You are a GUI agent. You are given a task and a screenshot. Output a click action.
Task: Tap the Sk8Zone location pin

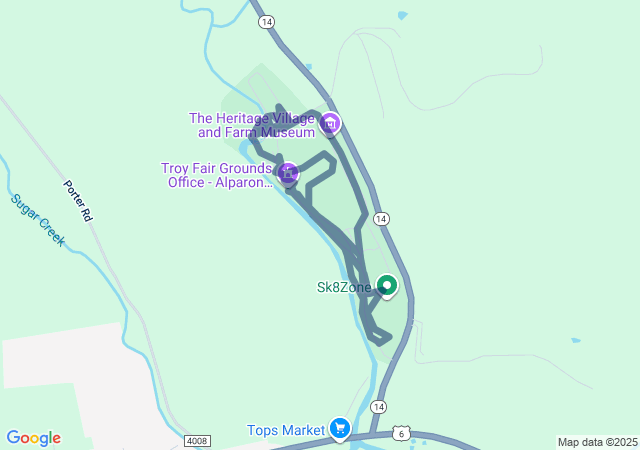click(x=387, y=287)
